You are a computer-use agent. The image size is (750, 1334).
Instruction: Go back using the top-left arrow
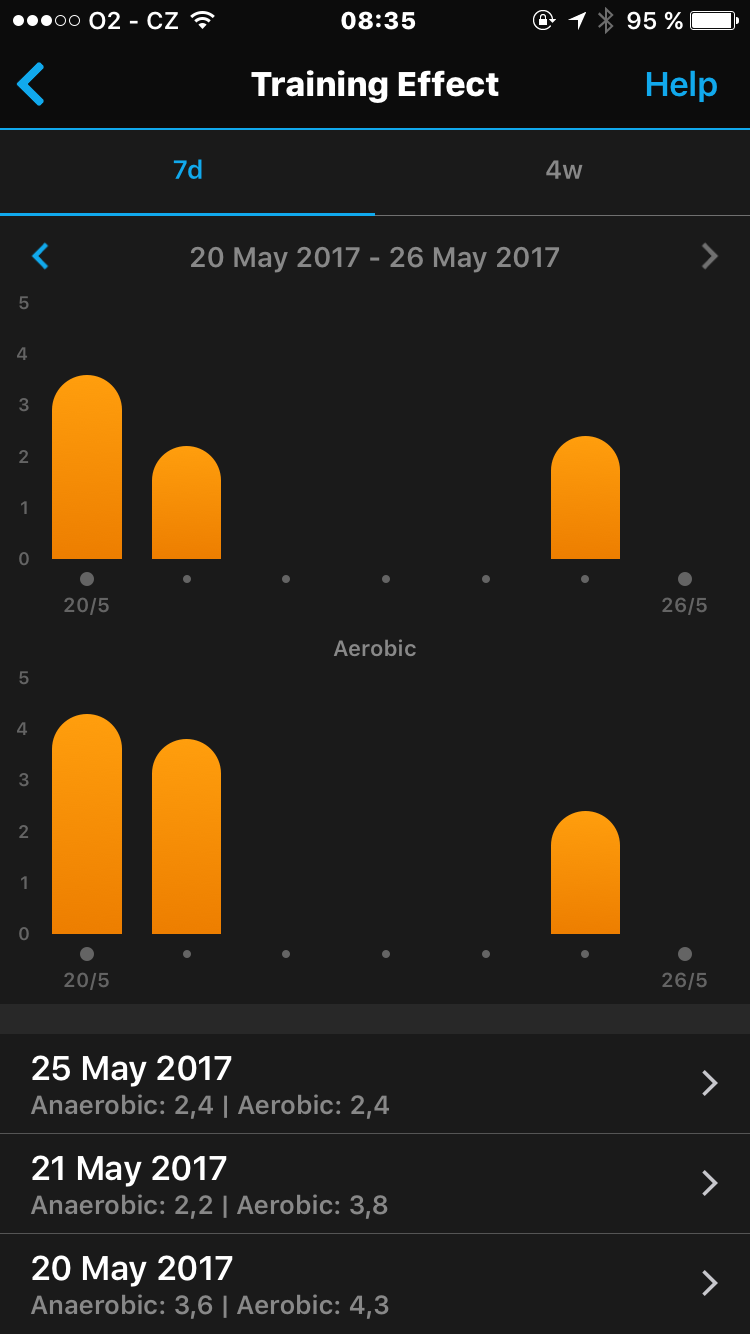click(x=31, y=84)
